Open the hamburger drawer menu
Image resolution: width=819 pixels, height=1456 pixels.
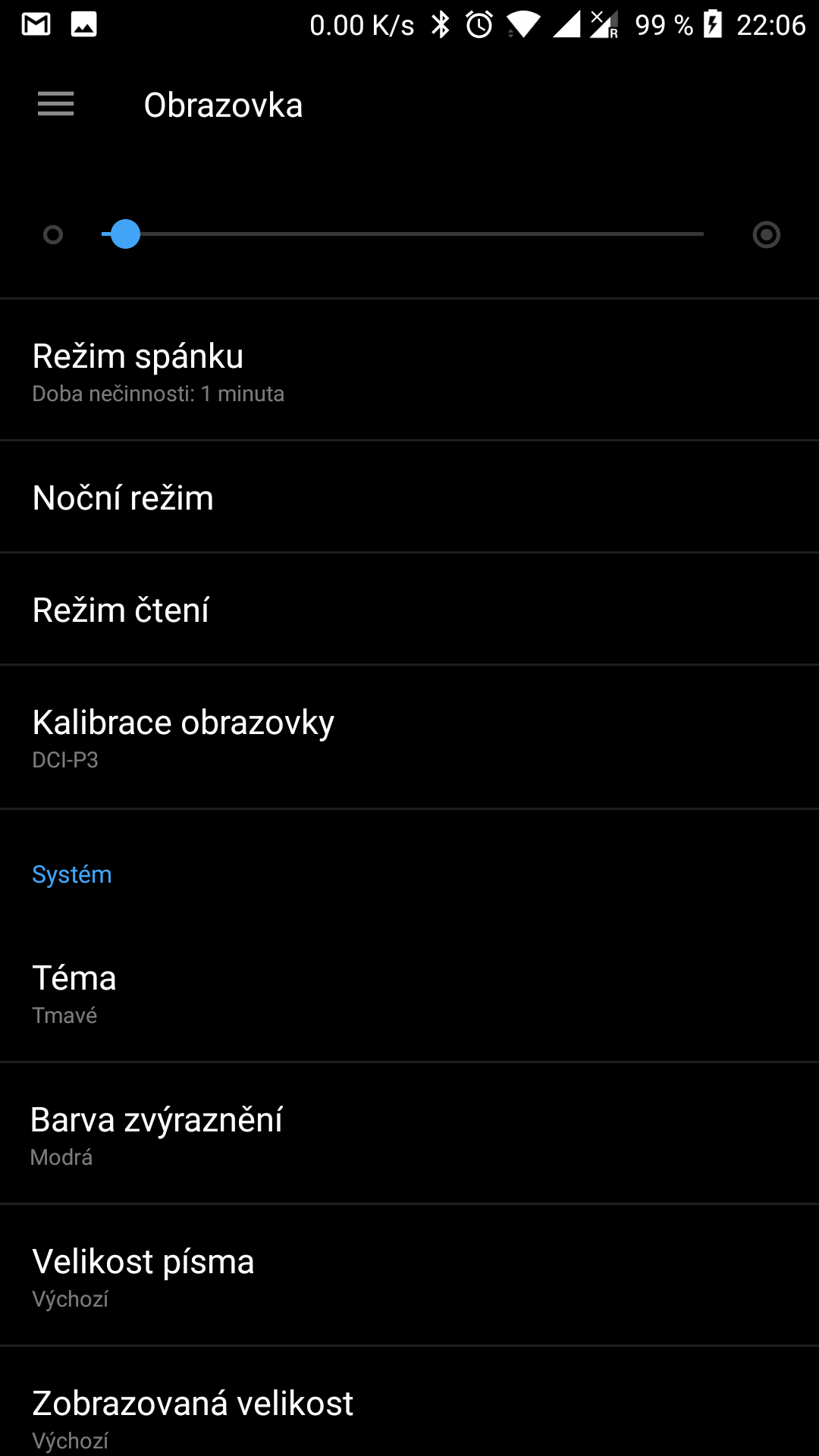[56, 104]
